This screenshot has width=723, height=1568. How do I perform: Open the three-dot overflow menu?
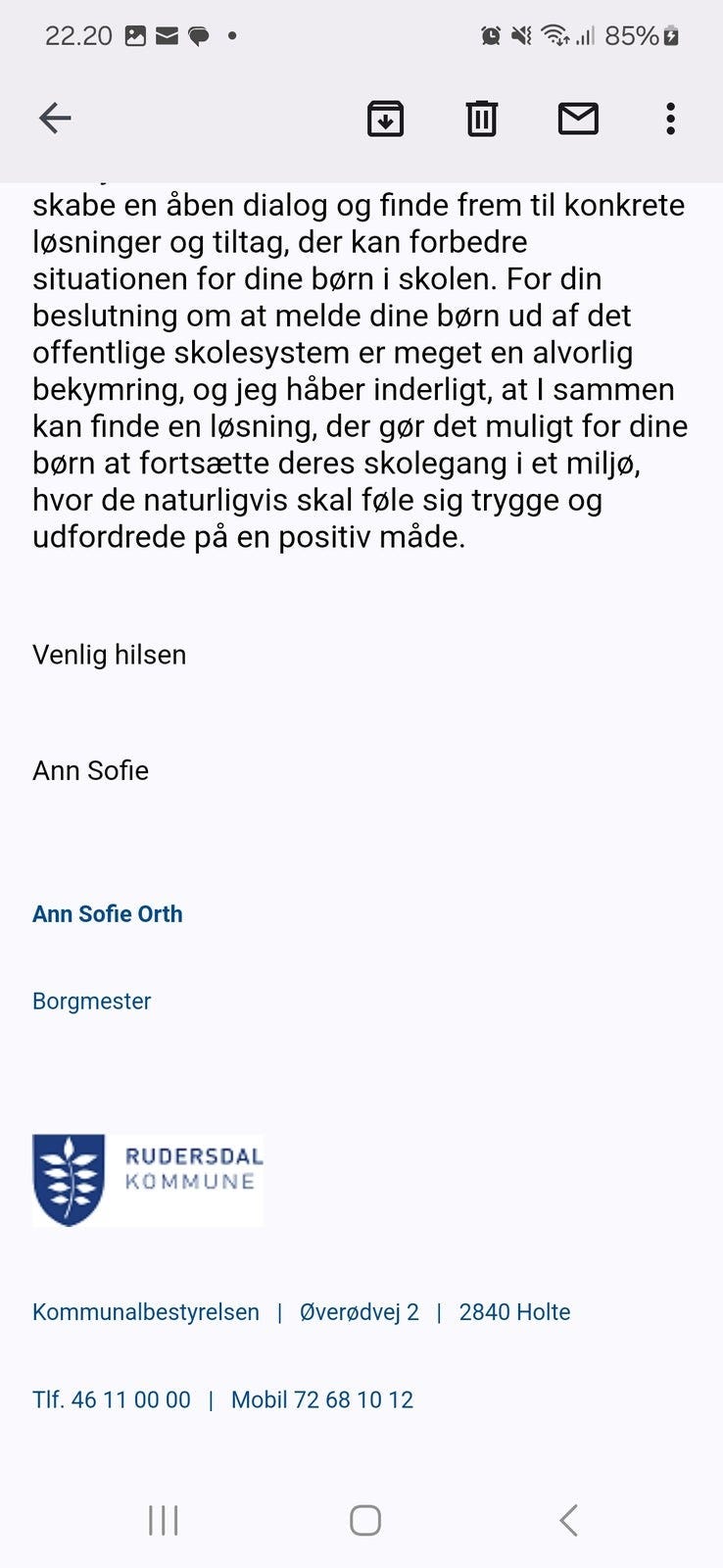pyautogui.click(x=670, y=118)
